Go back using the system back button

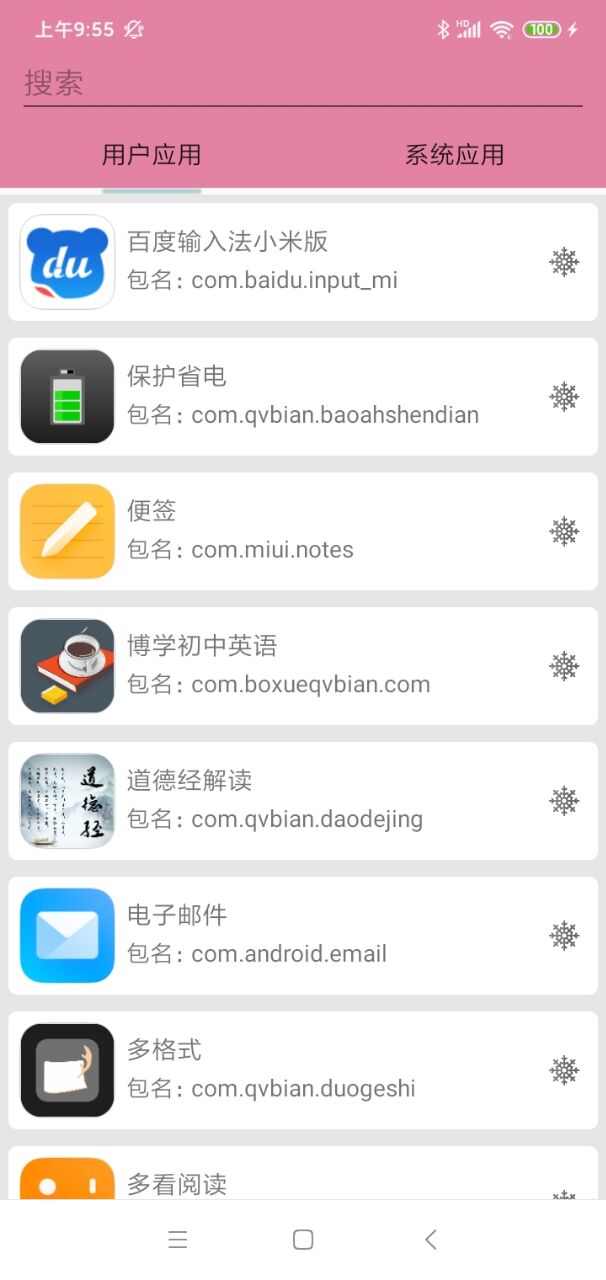[x=431, y=1240]
